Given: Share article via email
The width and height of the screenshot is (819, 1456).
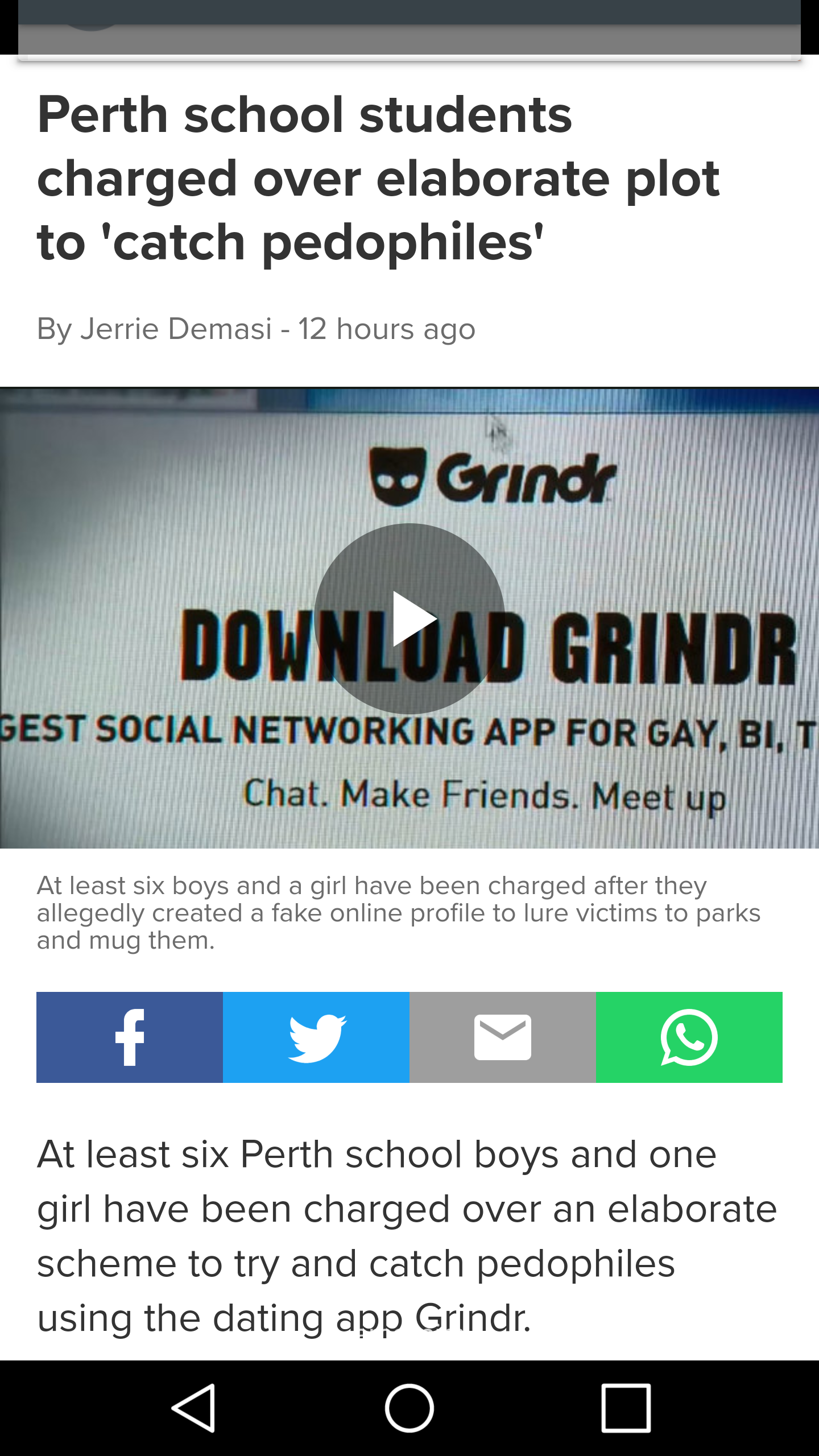Looking at the screenshot, I should click(503, 1037).
